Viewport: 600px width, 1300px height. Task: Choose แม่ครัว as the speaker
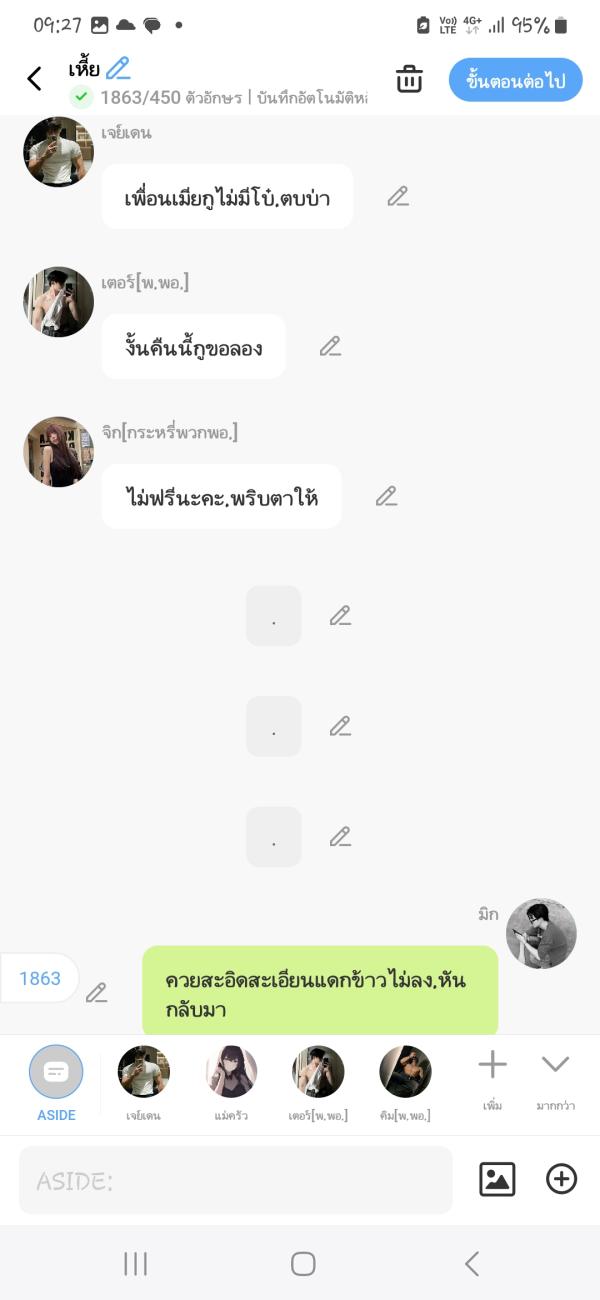coord(231,1073)
